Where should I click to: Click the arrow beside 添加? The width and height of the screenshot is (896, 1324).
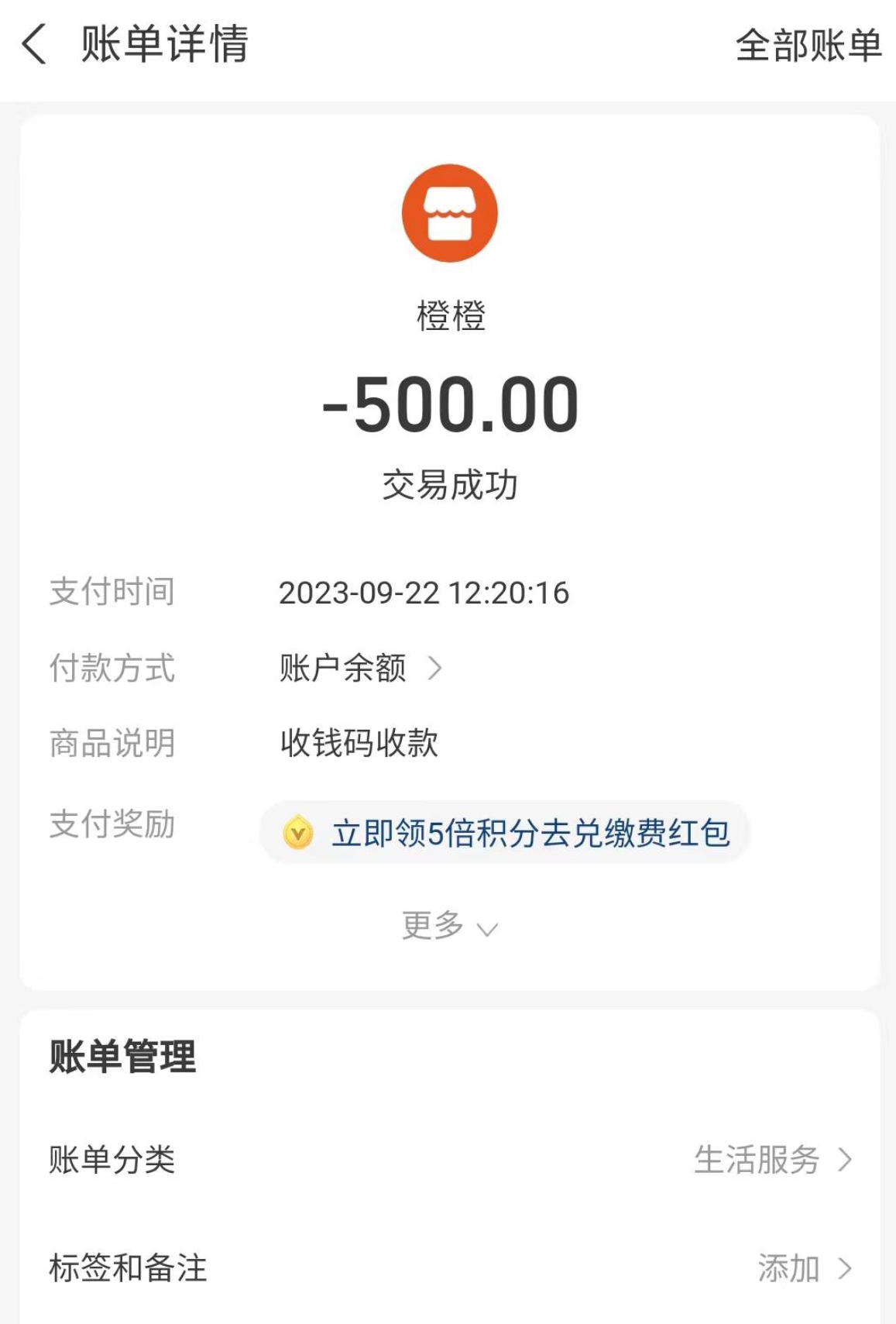pos(844,1268)
